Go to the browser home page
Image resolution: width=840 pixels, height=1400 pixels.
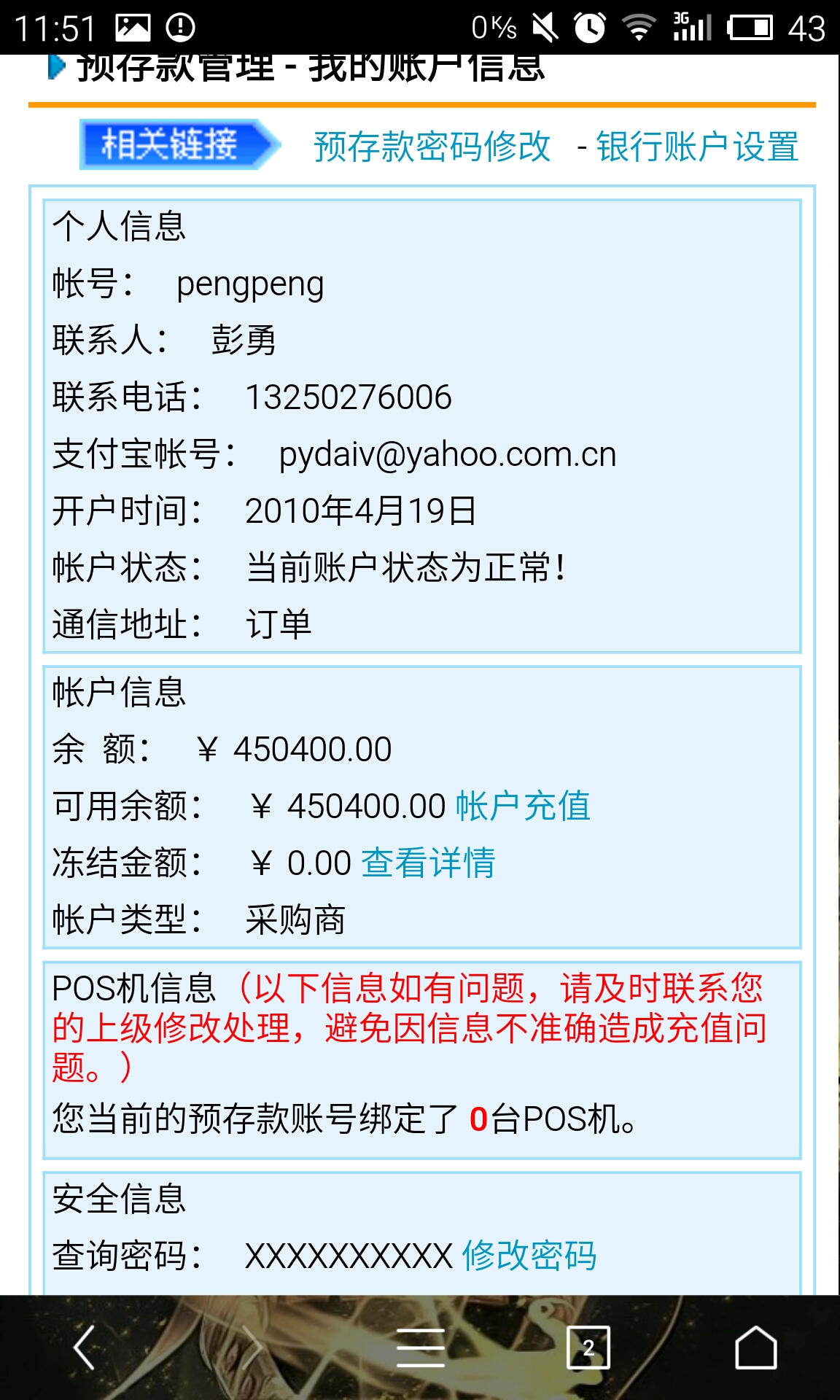(x=756, y=1347)
